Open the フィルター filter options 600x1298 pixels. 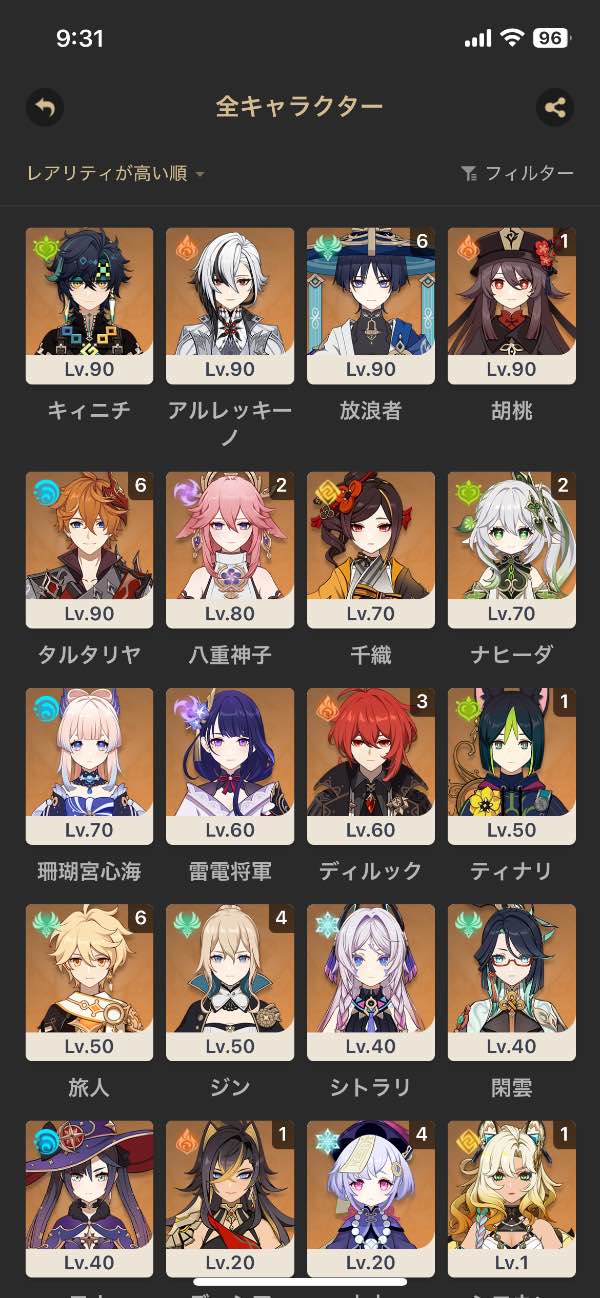[x=518, y=174]
